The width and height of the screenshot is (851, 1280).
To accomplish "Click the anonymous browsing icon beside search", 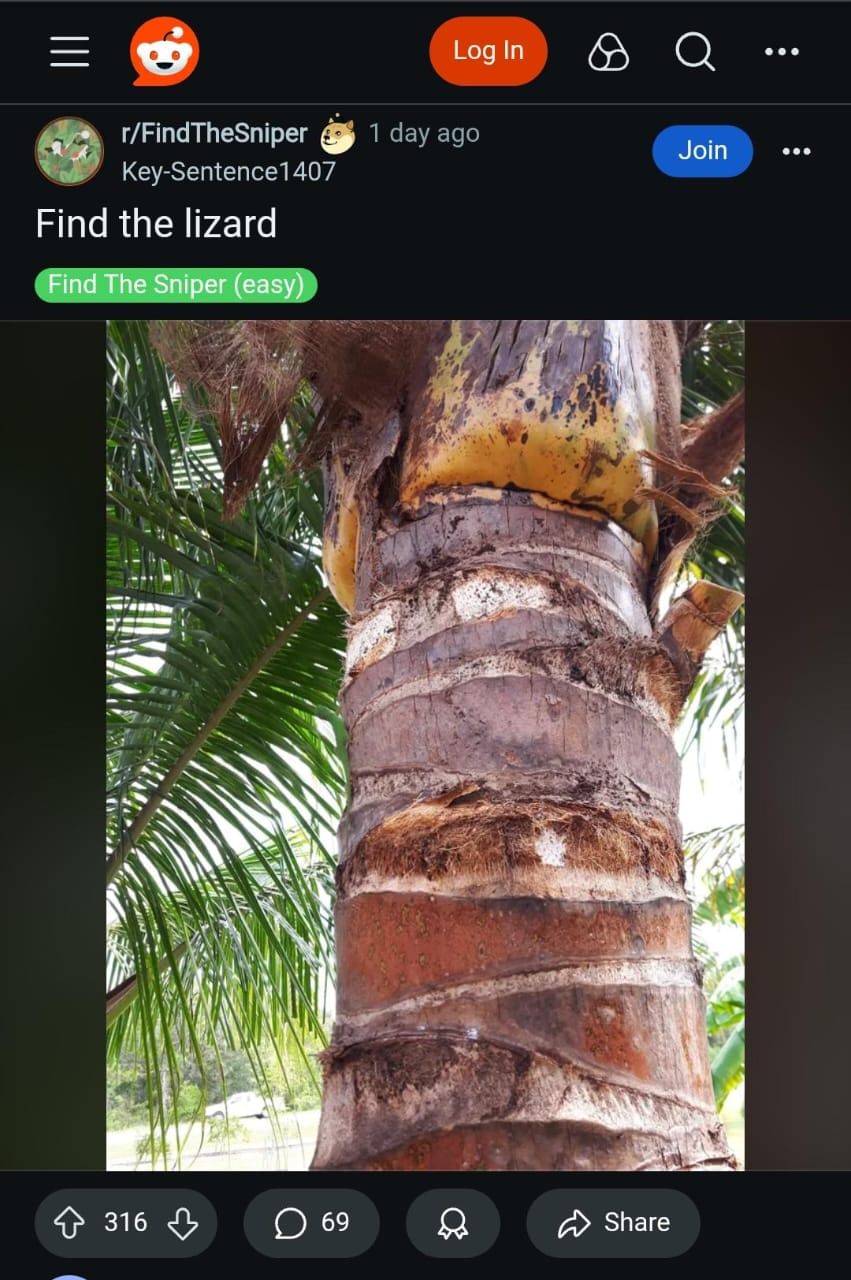I will click(x=609, y=51).
